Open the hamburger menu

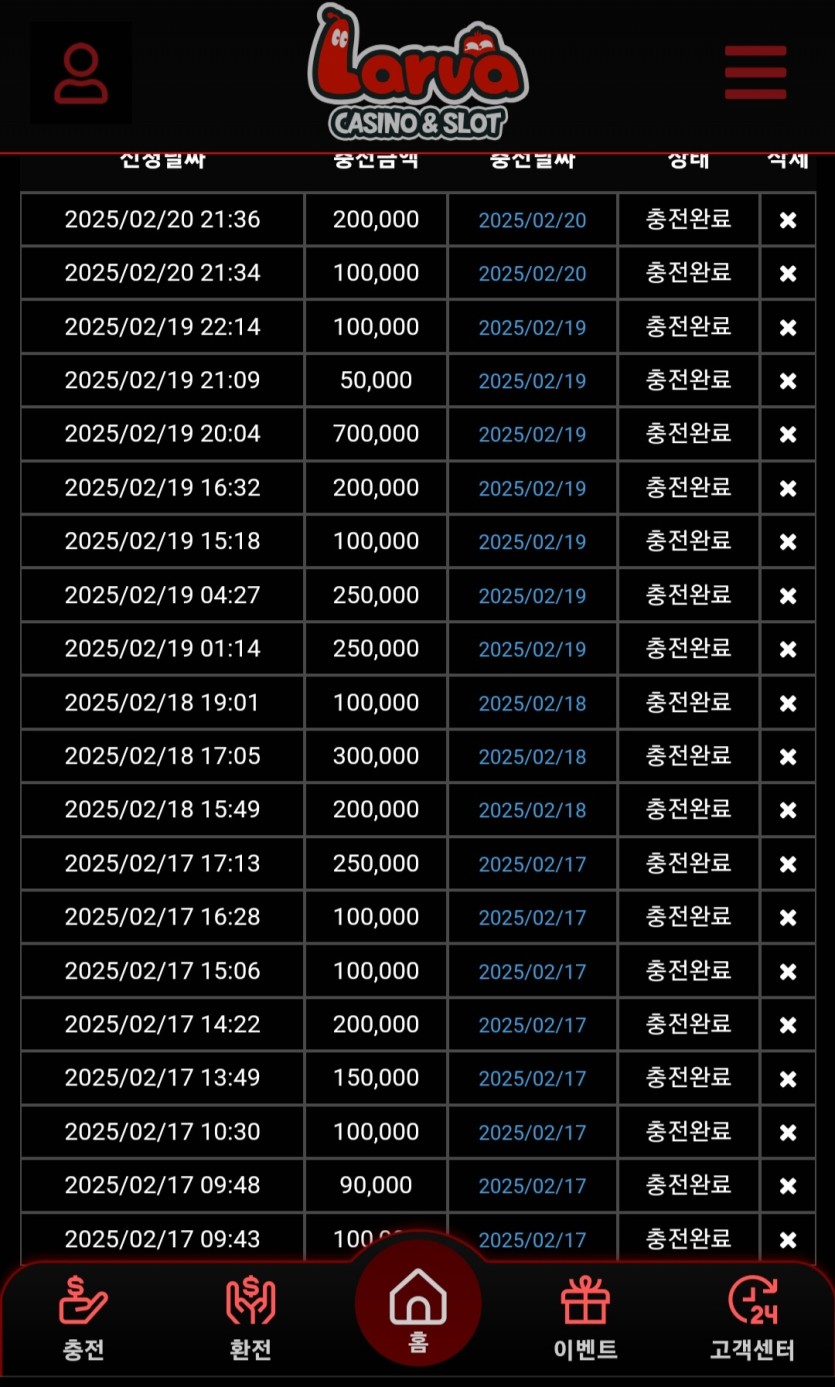755,71
